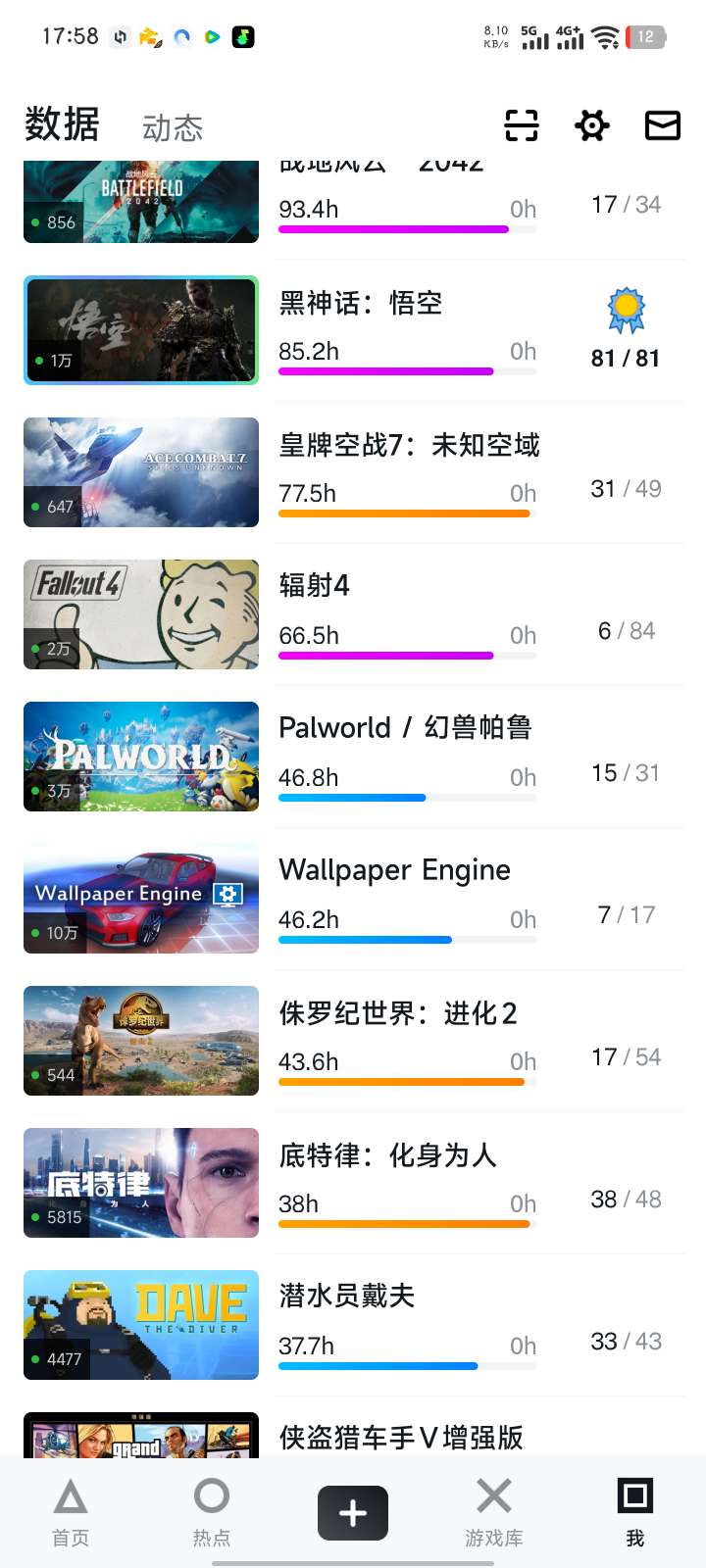This screenshot has height=1568, width=706.
Task: Select the 数据 tab
Action: pos(62,124)
